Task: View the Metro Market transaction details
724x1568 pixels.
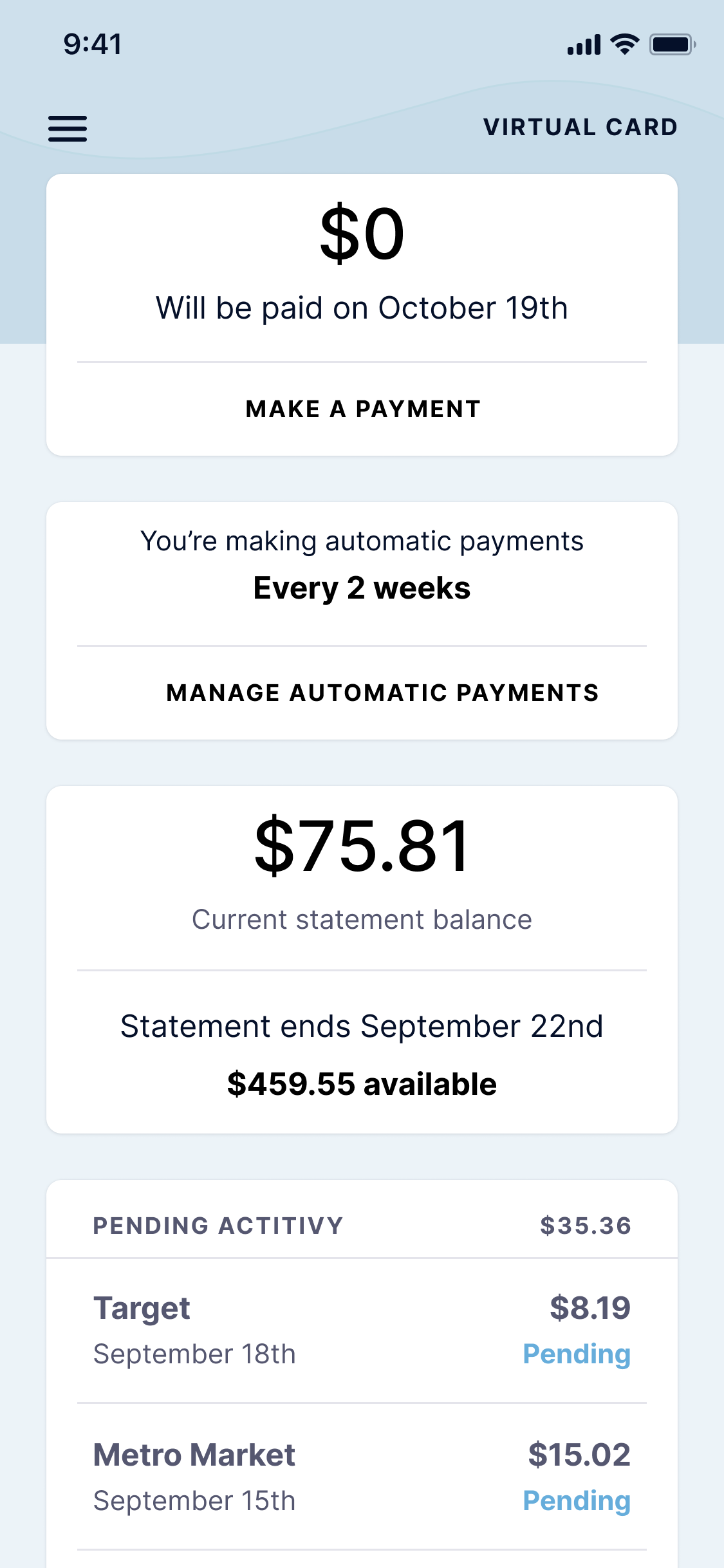Action: [x=362, y=1477]
